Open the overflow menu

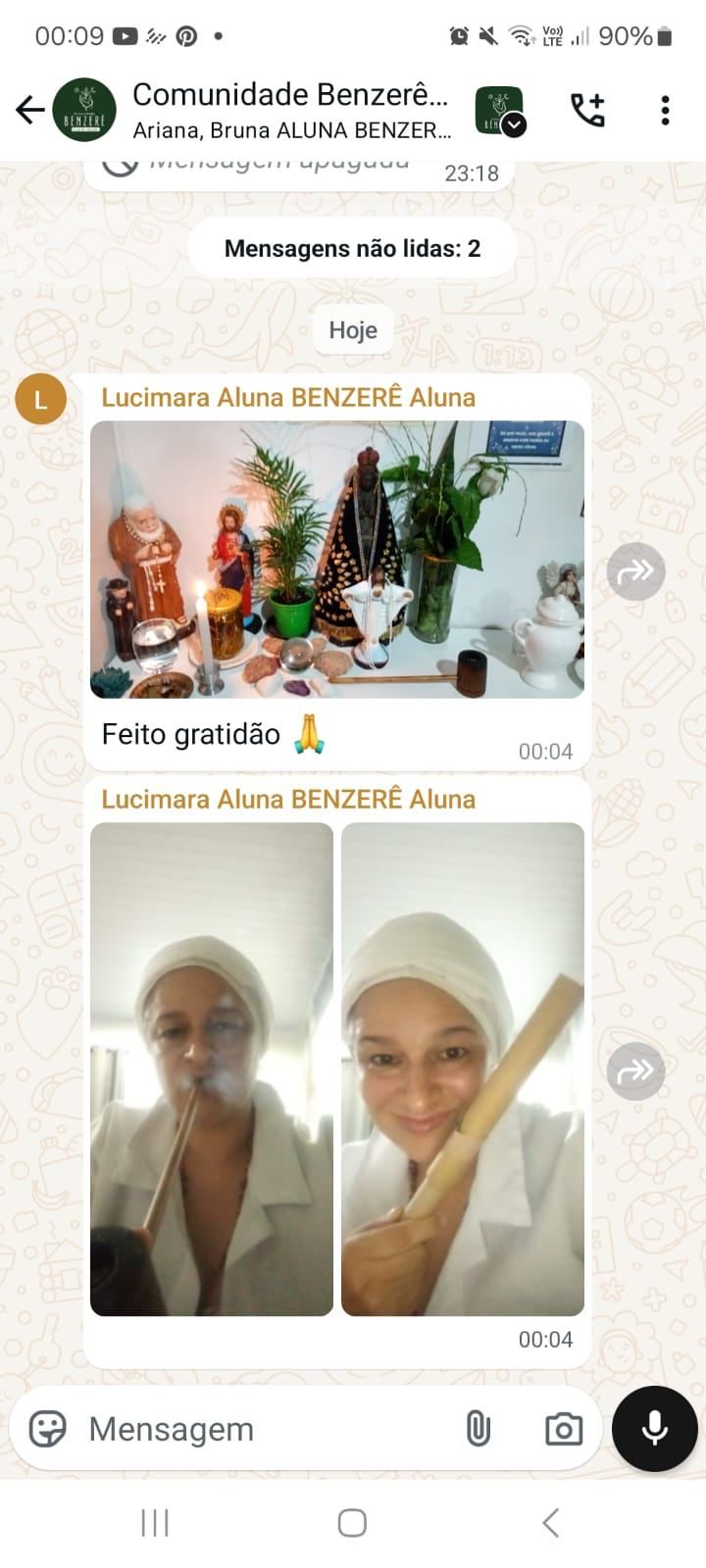click(665, 110)
